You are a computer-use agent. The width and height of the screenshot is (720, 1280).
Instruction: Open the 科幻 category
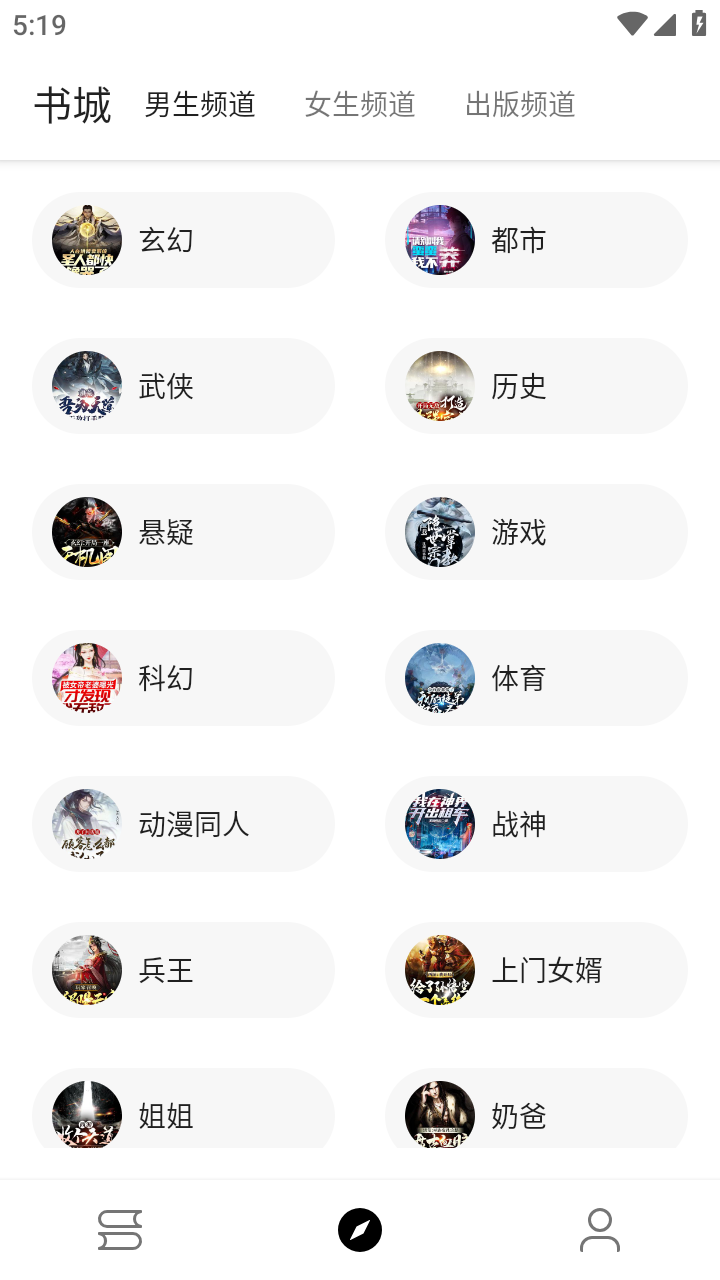click(85, 678)
